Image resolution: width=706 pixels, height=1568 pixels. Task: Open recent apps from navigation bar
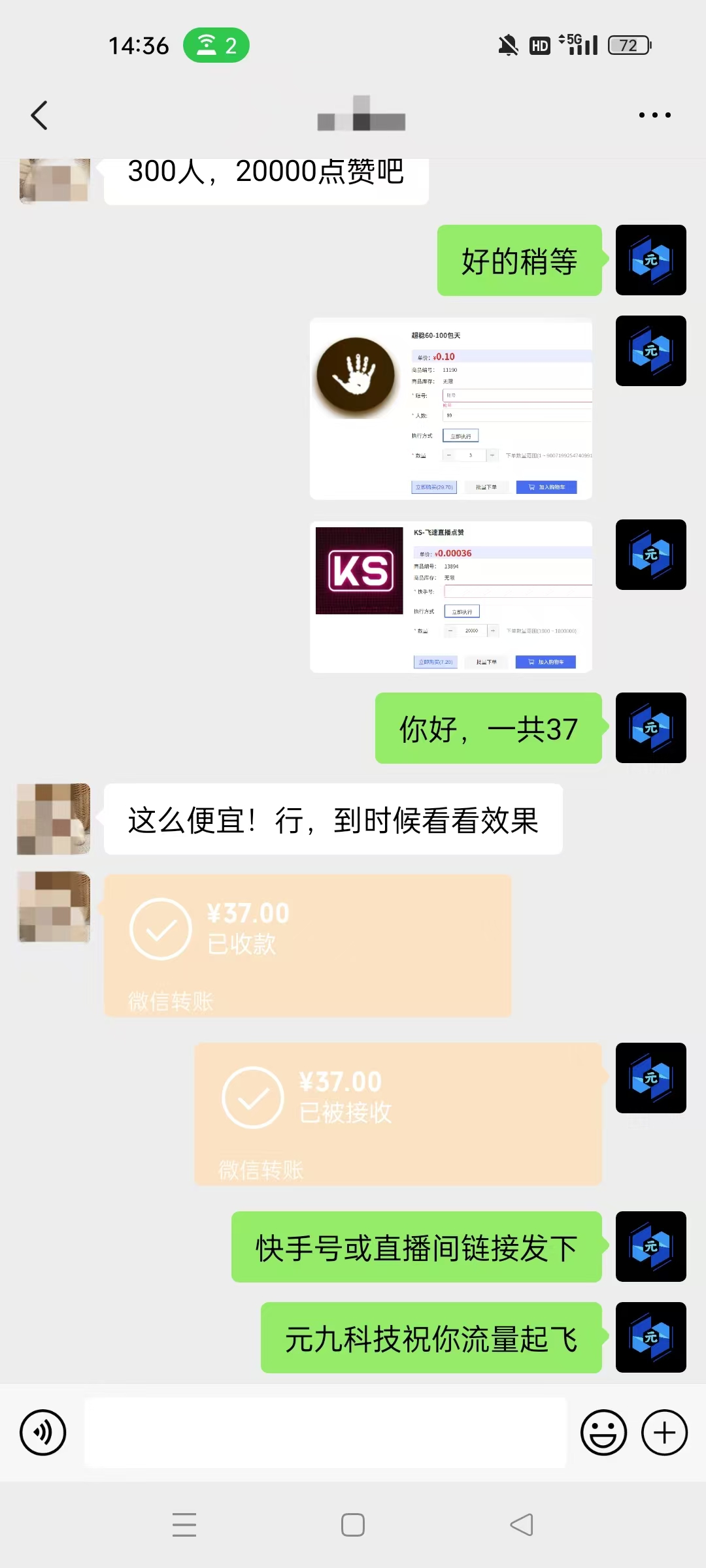pyautogui.click(x=184, y=1525)
